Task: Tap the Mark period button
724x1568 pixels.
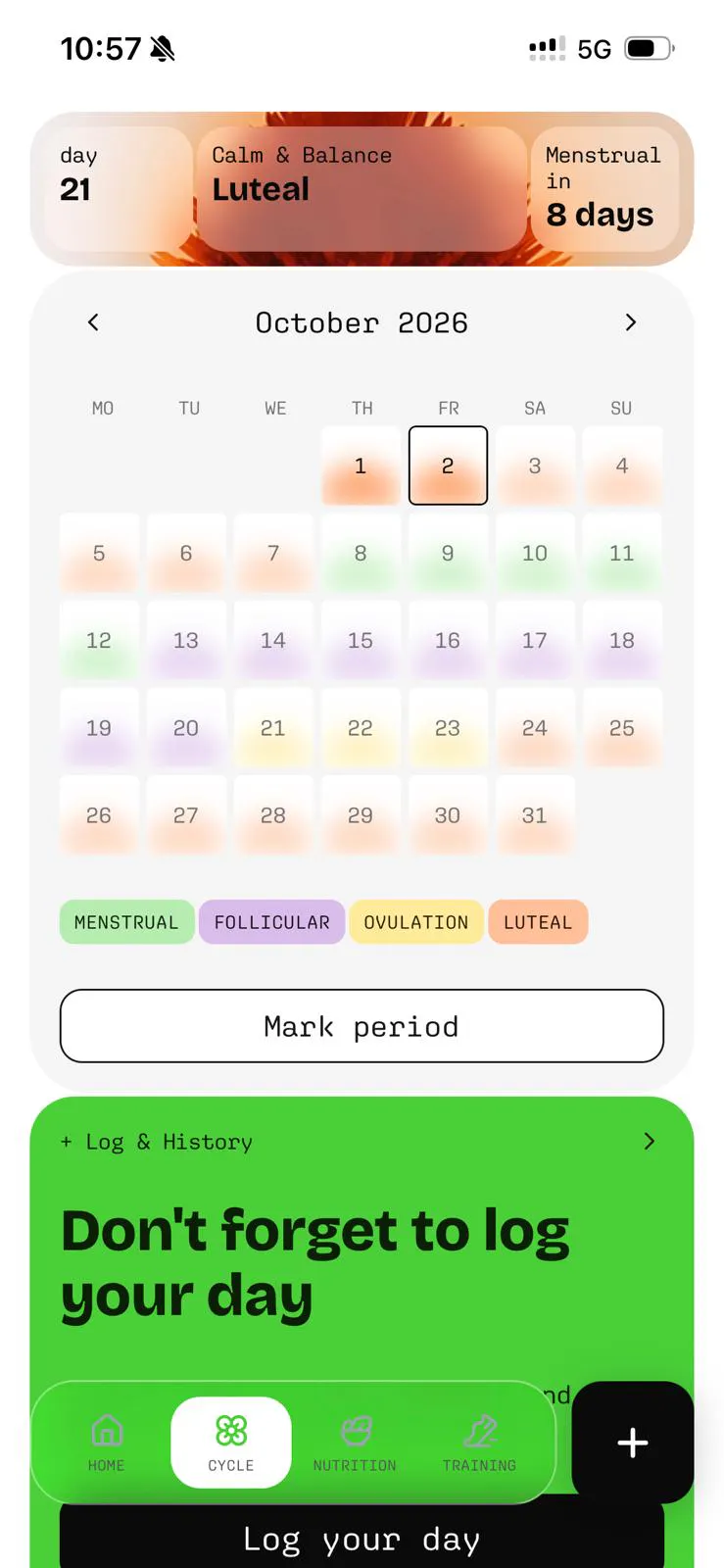Action: [362, 1026]
